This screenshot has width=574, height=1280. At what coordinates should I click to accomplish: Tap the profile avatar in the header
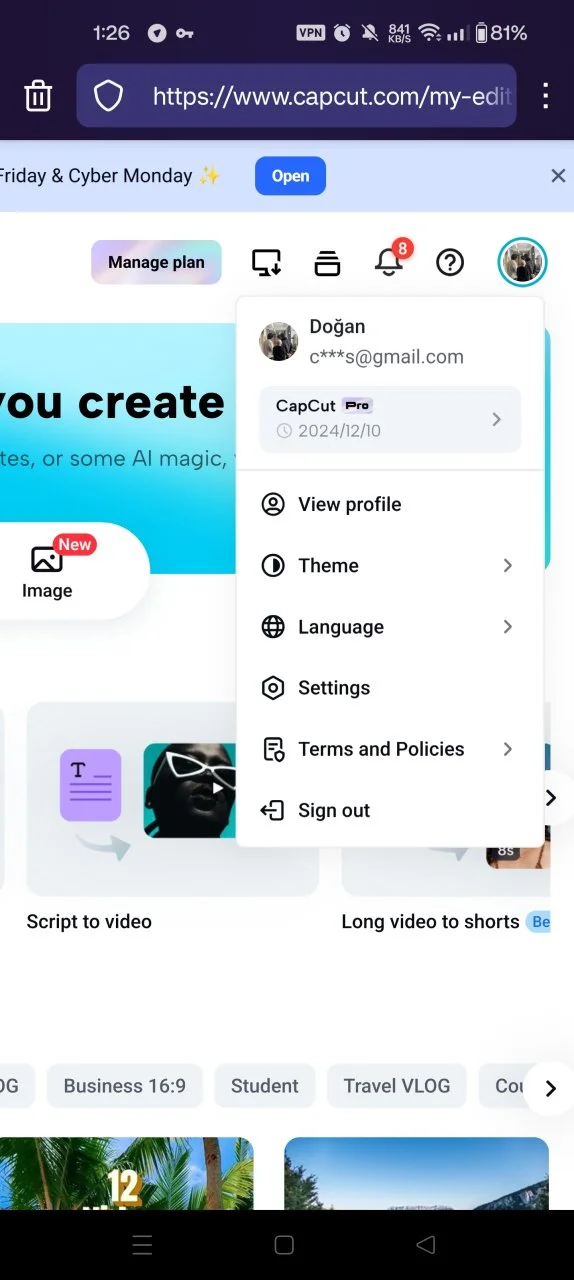click(x=522, y=263)
